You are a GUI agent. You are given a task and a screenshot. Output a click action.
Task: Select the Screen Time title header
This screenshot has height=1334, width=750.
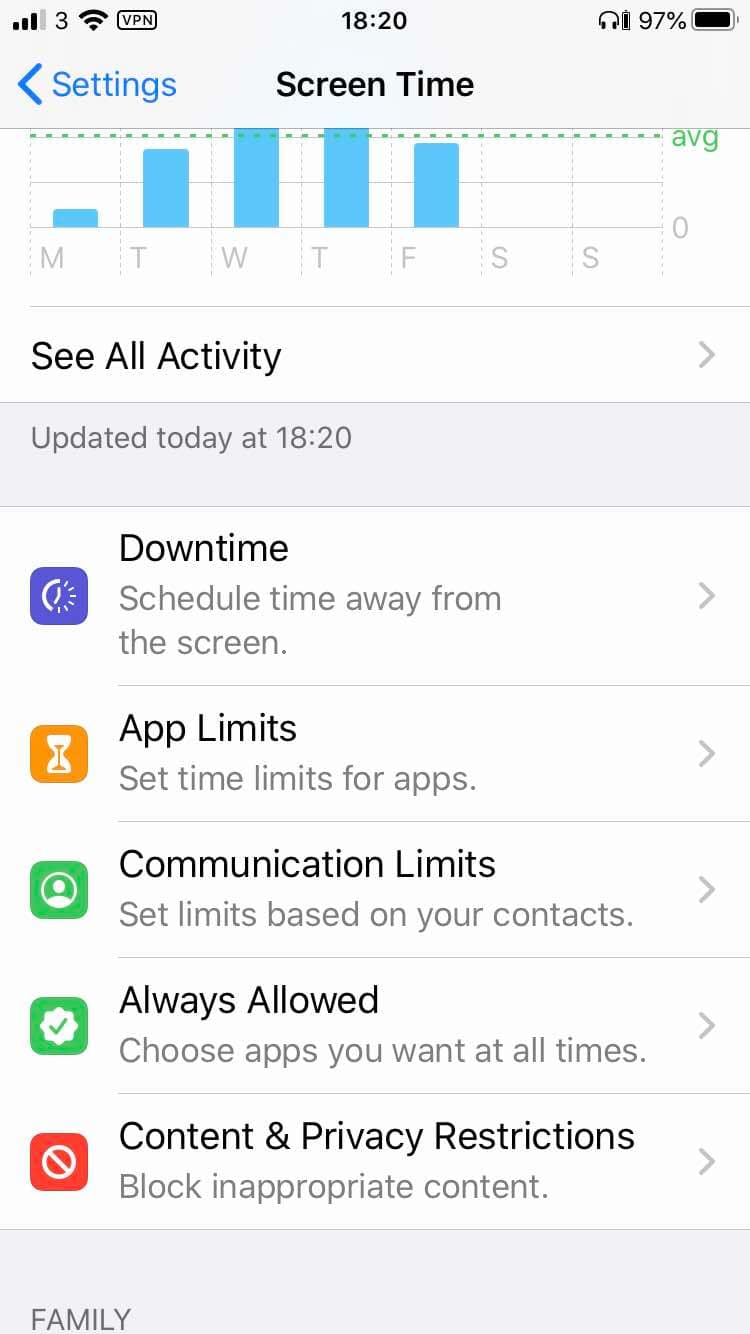tap(375, 85)
